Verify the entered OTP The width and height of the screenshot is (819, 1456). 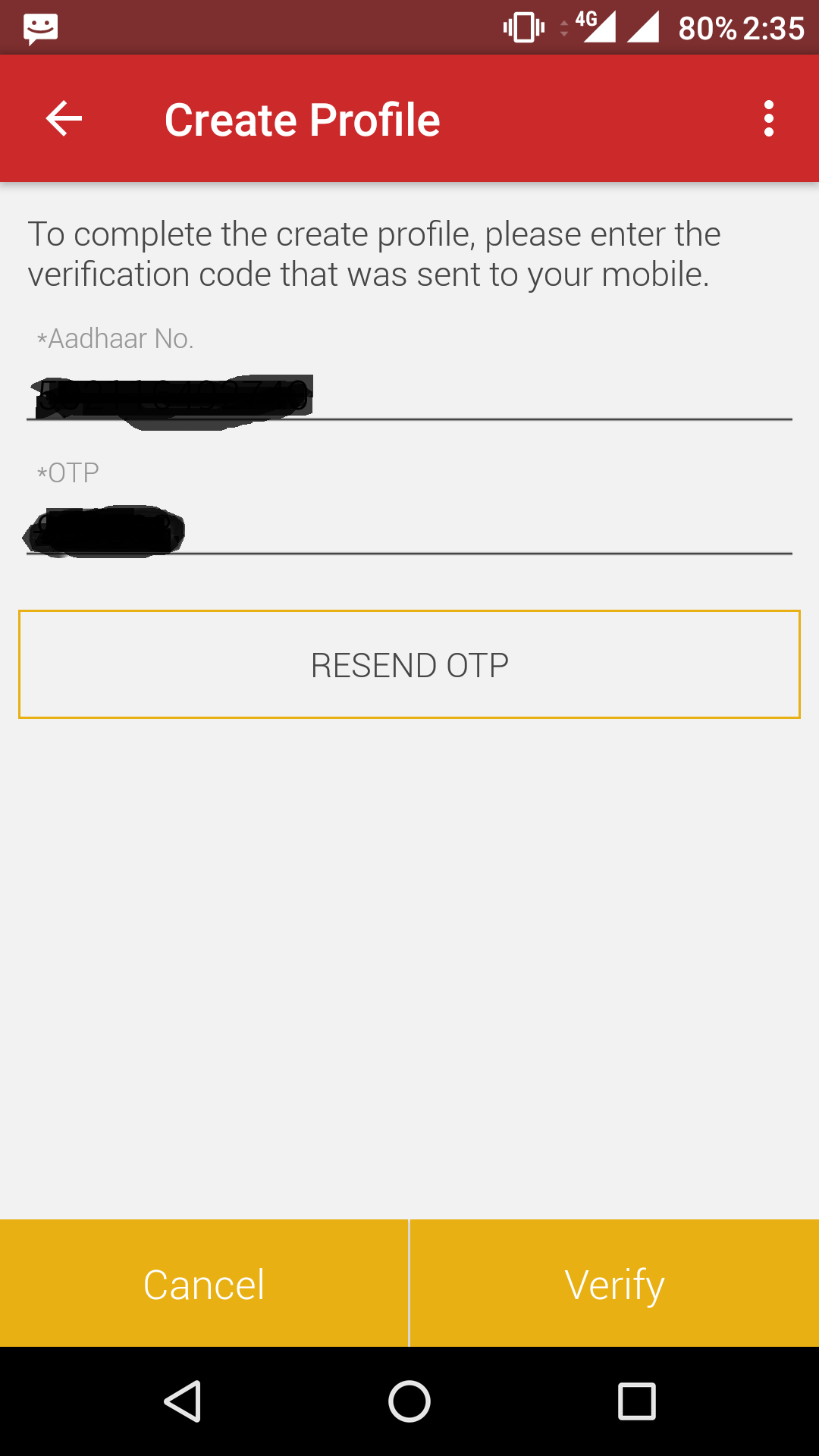(614, 1284)
